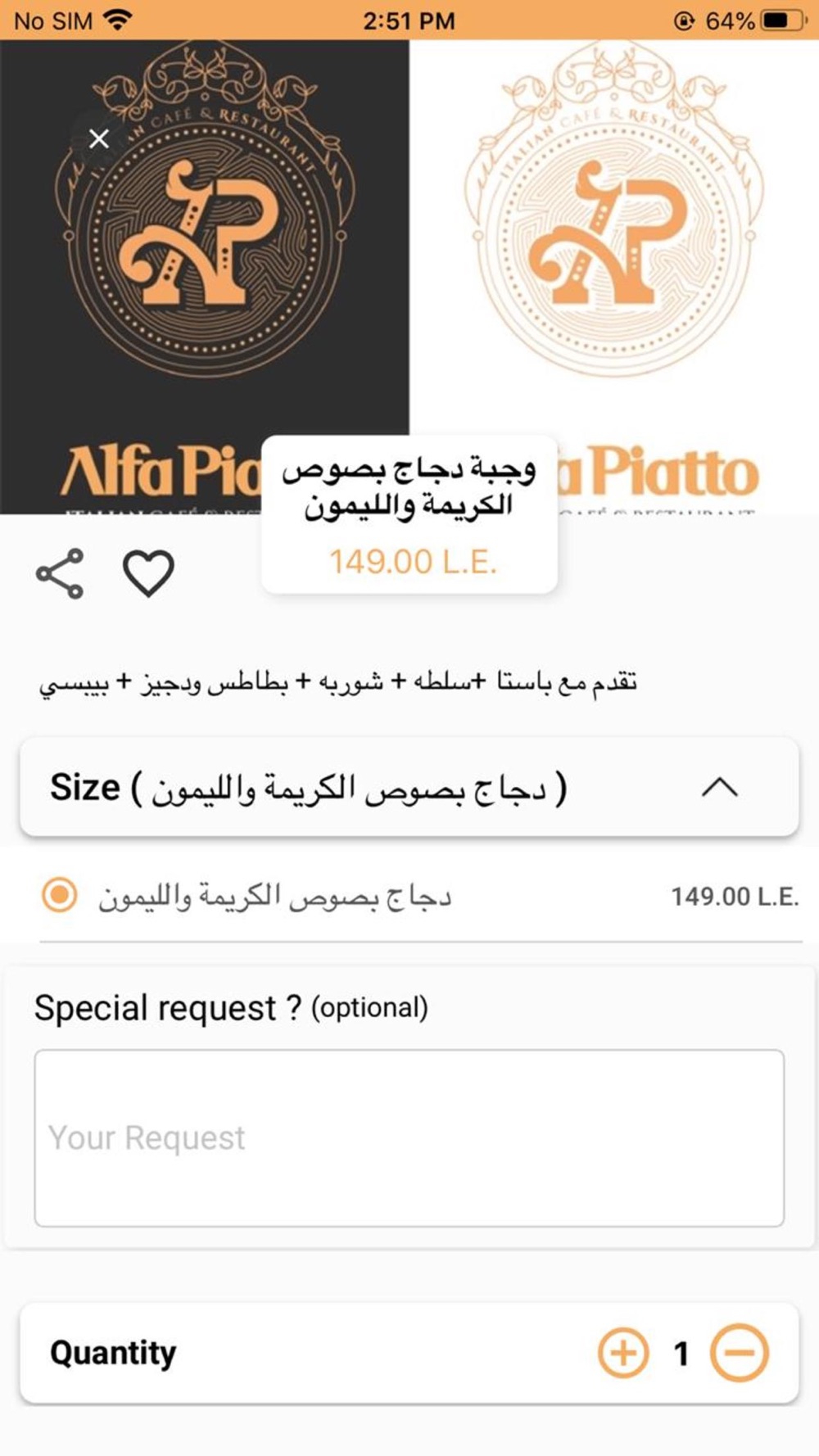The image size is (819, 1456).
Task: Increase quantity with the plus button
Action: click(x=623, y=1352)
